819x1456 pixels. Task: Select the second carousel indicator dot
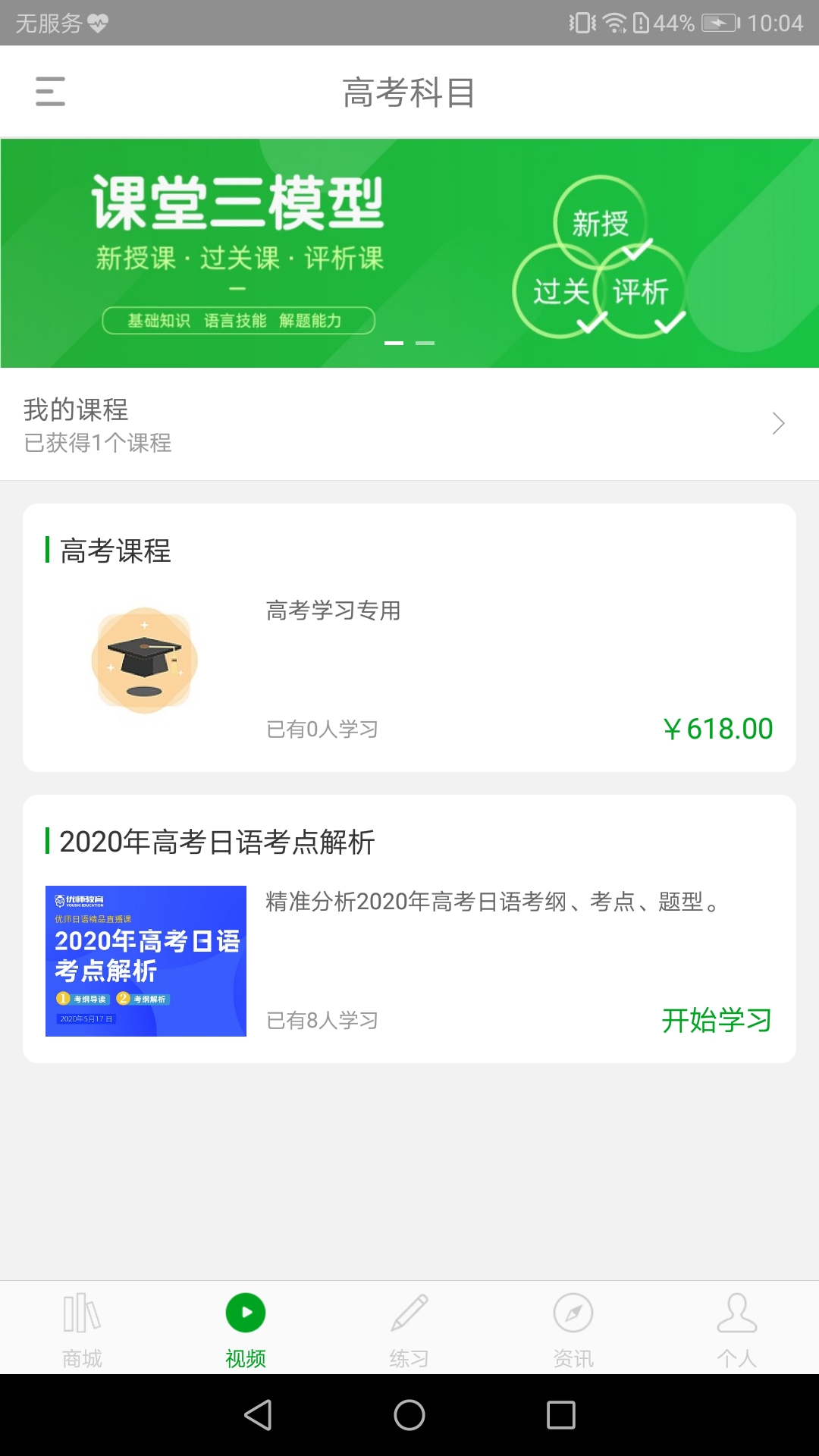tap(425, 342)
